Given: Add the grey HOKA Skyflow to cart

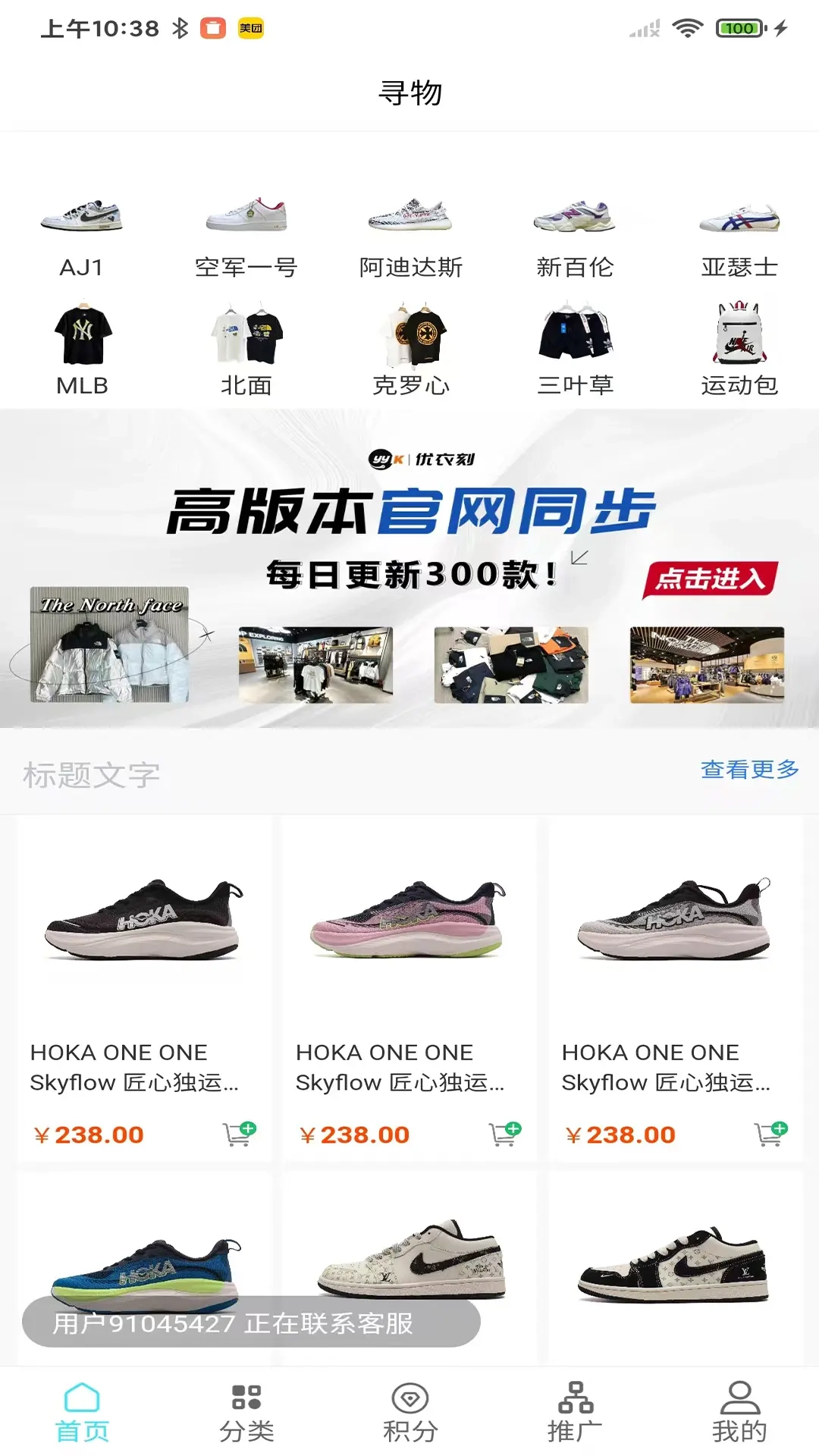Looking at the screenshot, I should point(770,1134).
